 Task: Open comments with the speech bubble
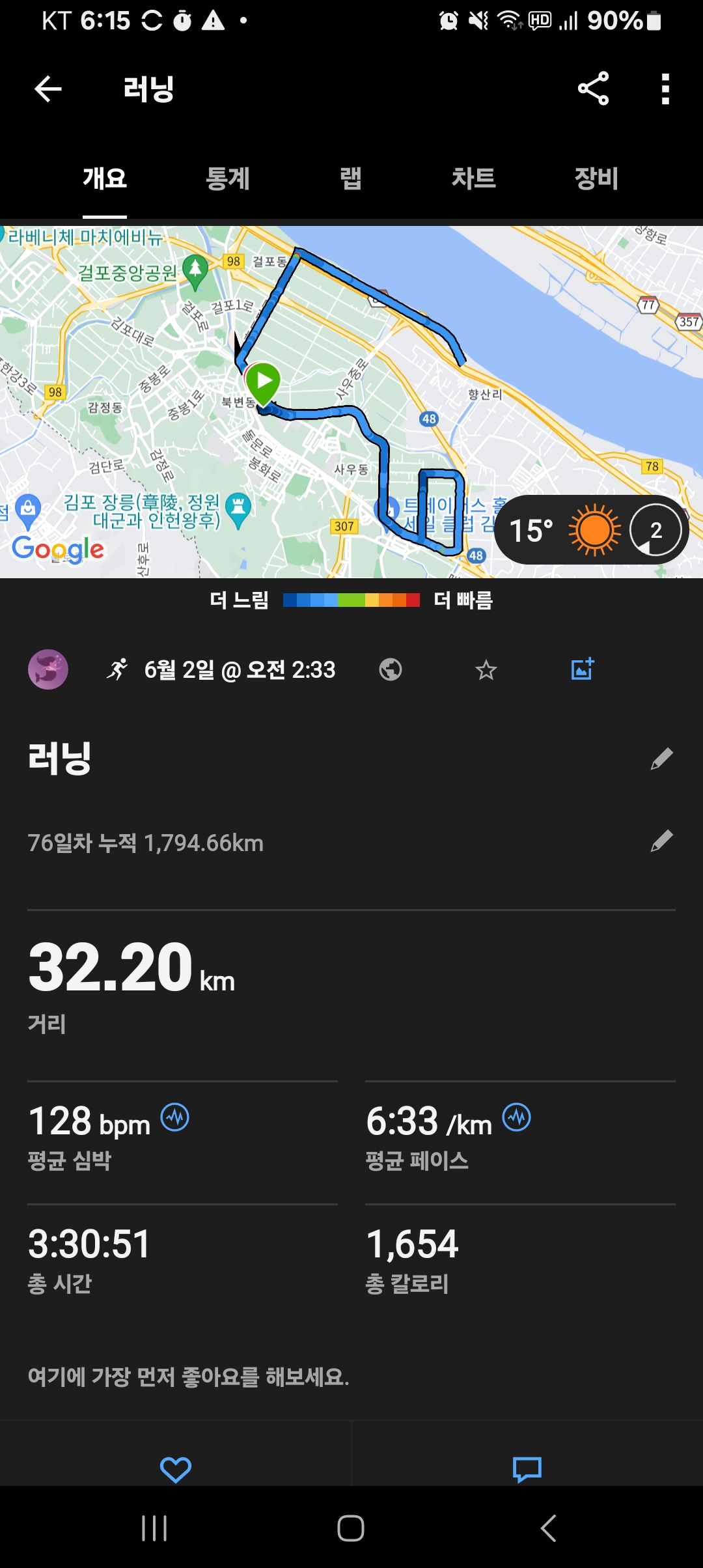527,1469
